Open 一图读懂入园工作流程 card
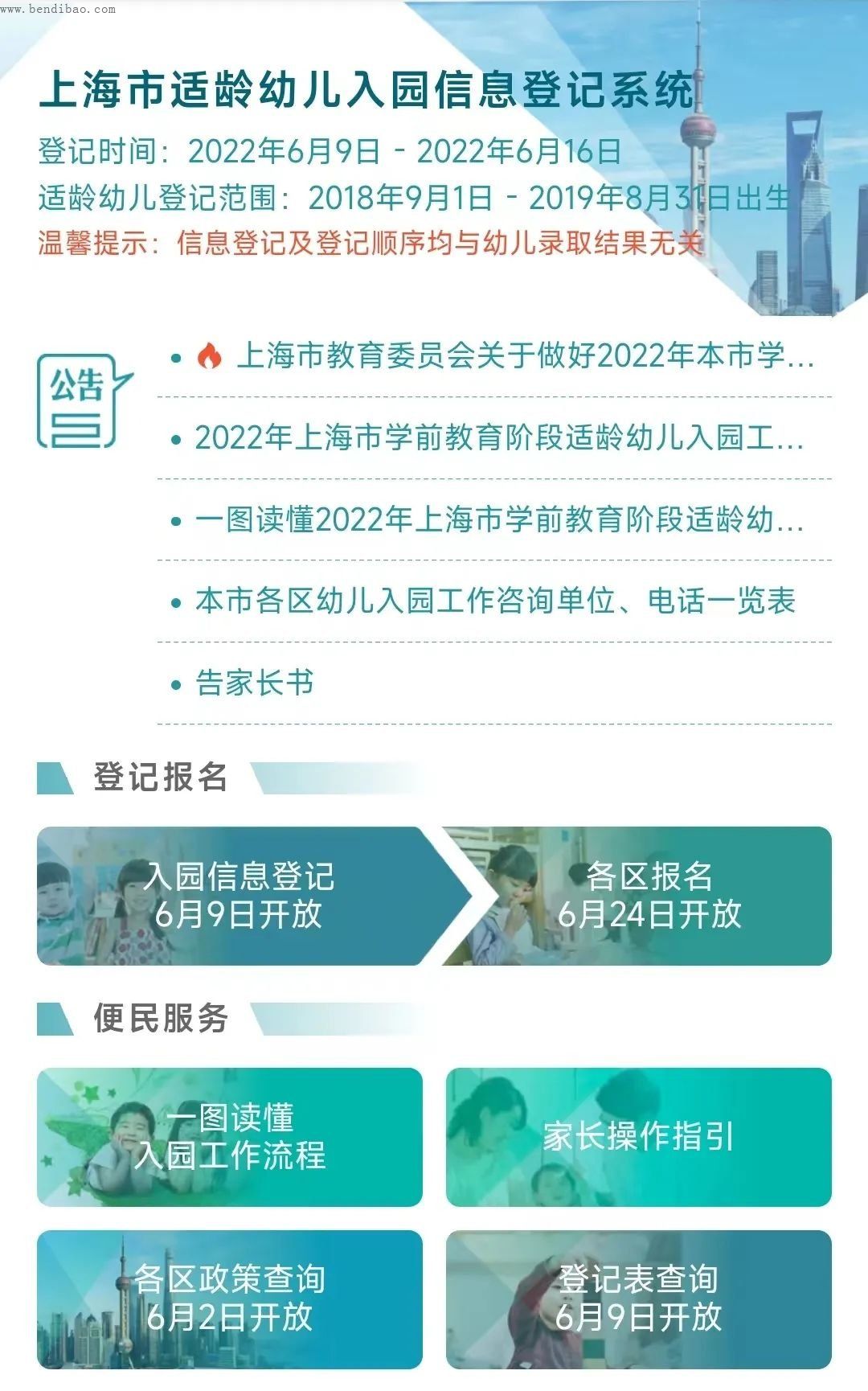This screenshot has width=868, height=1391. click(230, 1137)
